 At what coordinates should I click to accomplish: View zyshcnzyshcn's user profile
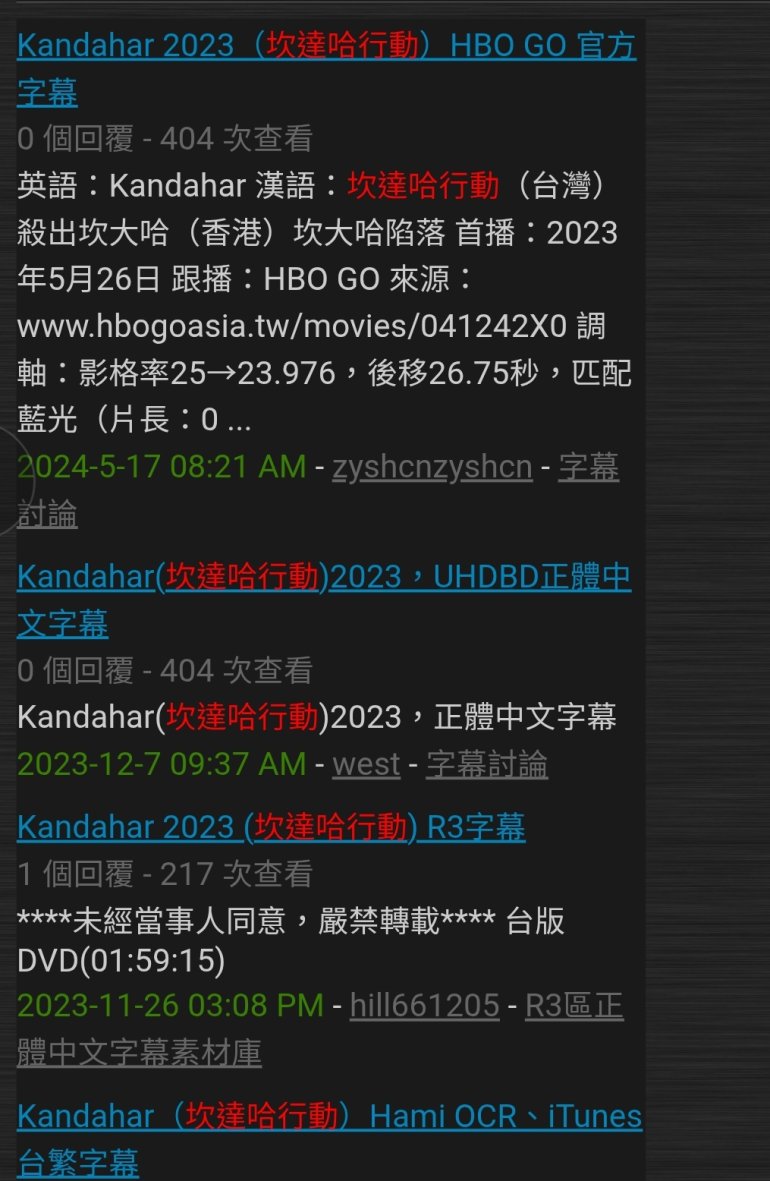pos(431,466)
